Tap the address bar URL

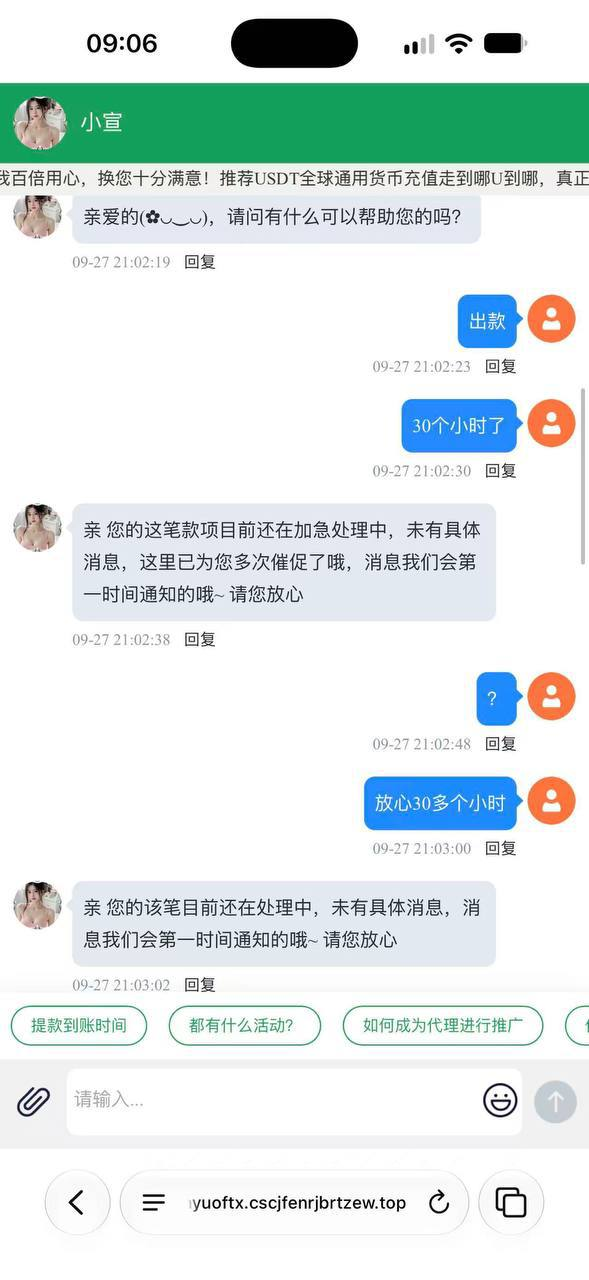point(298,1203)
